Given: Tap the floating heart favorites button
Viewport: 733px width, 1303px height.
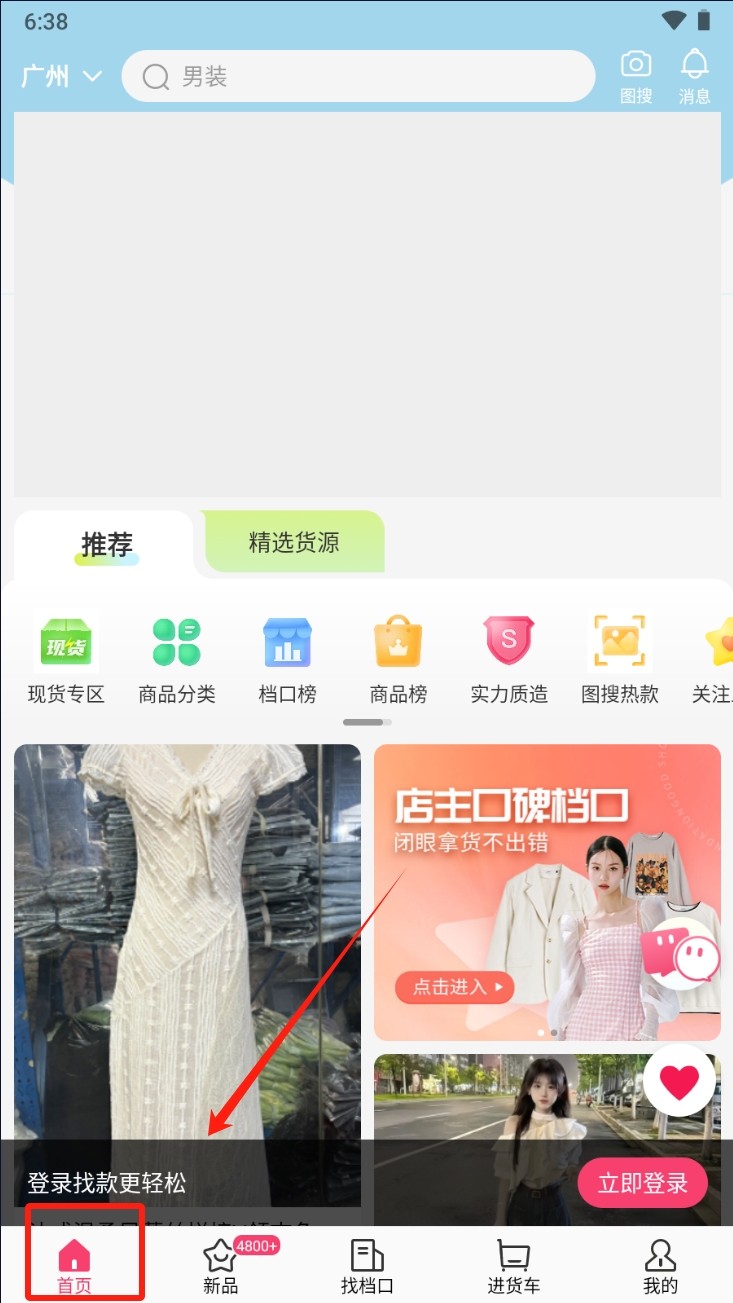Looking at the screenshot, I should [x=679, y=1081].
